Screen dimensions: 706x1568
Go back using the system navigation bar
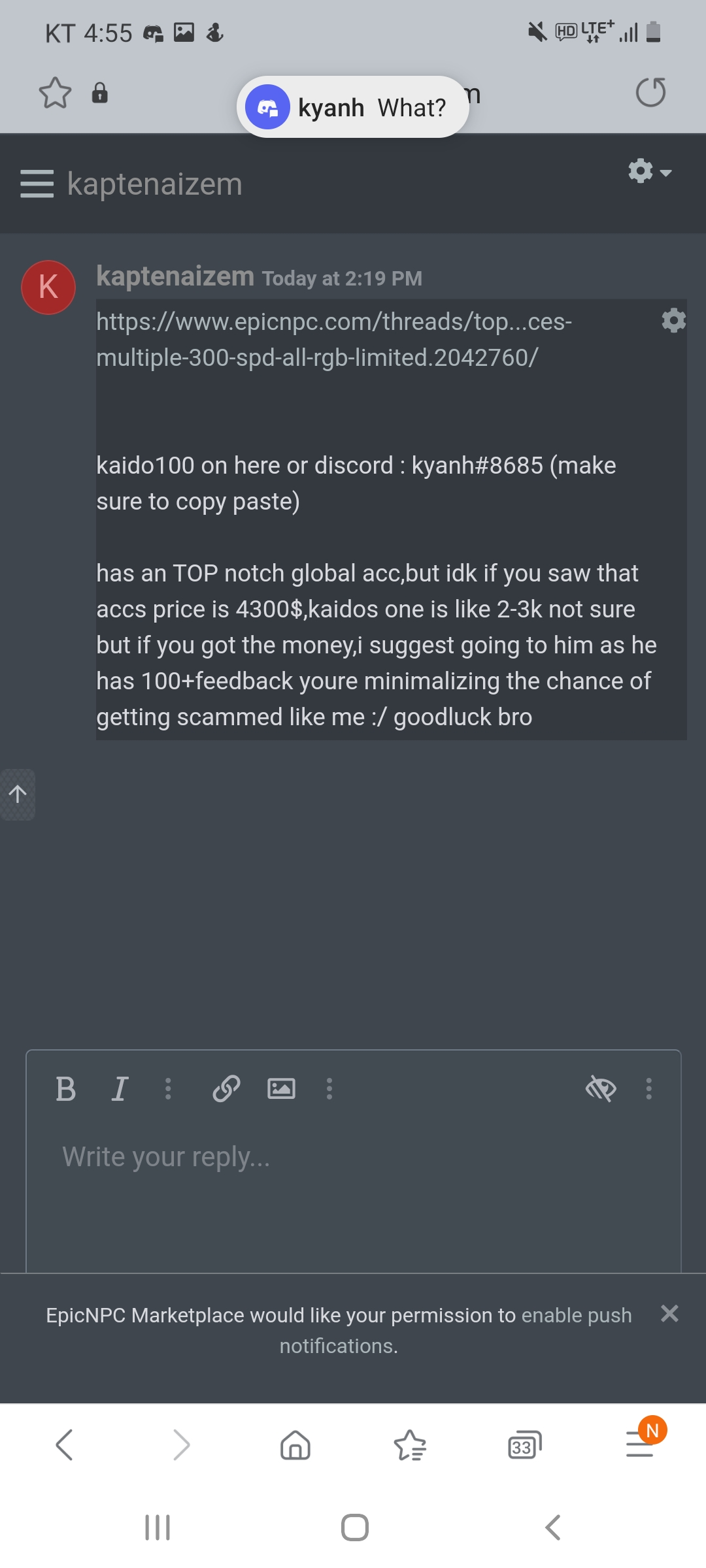[x=552, y=1527]
